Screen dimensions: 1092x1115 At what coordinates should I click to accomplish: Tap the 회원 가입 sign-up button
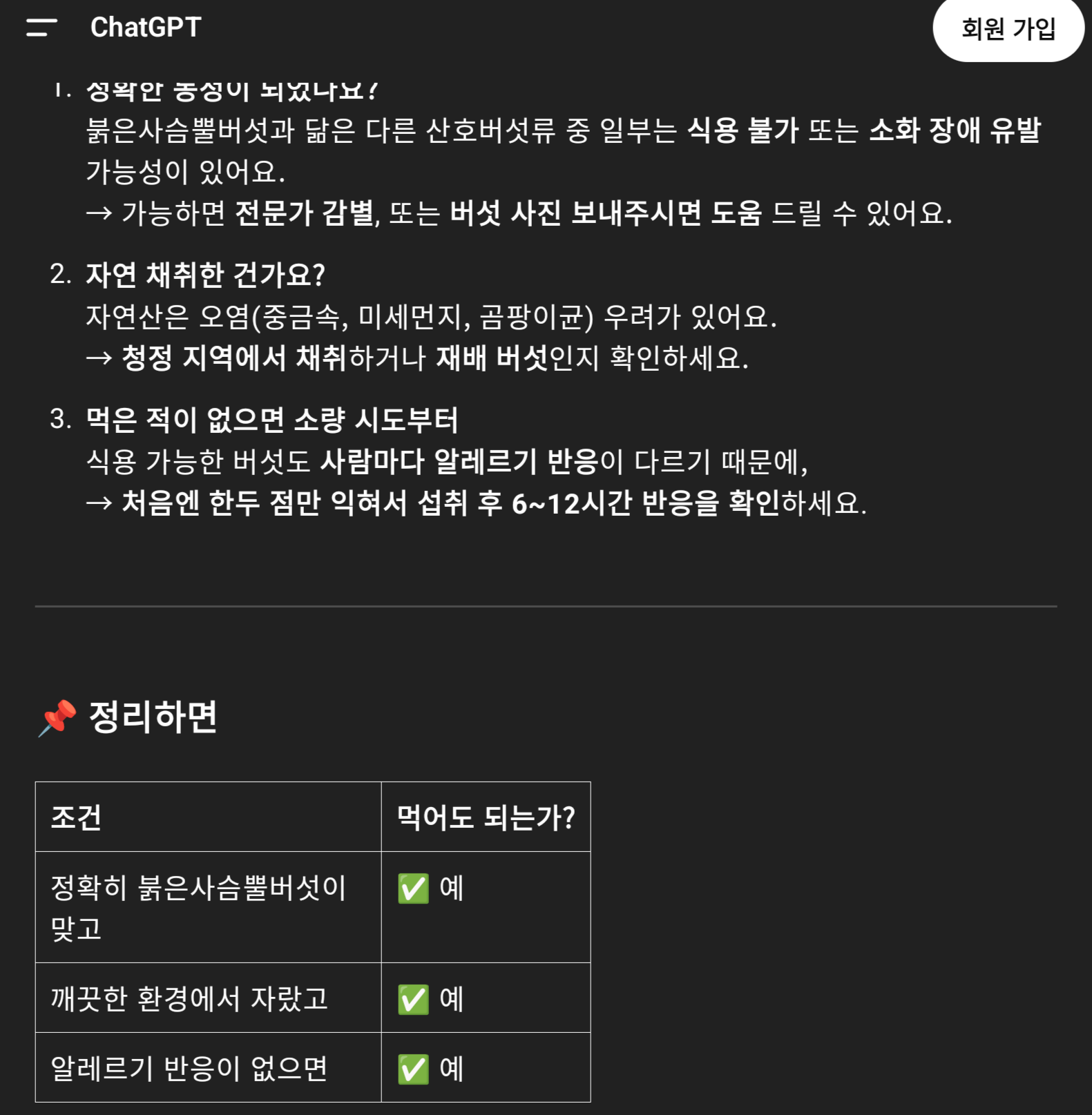point(1008,29)
